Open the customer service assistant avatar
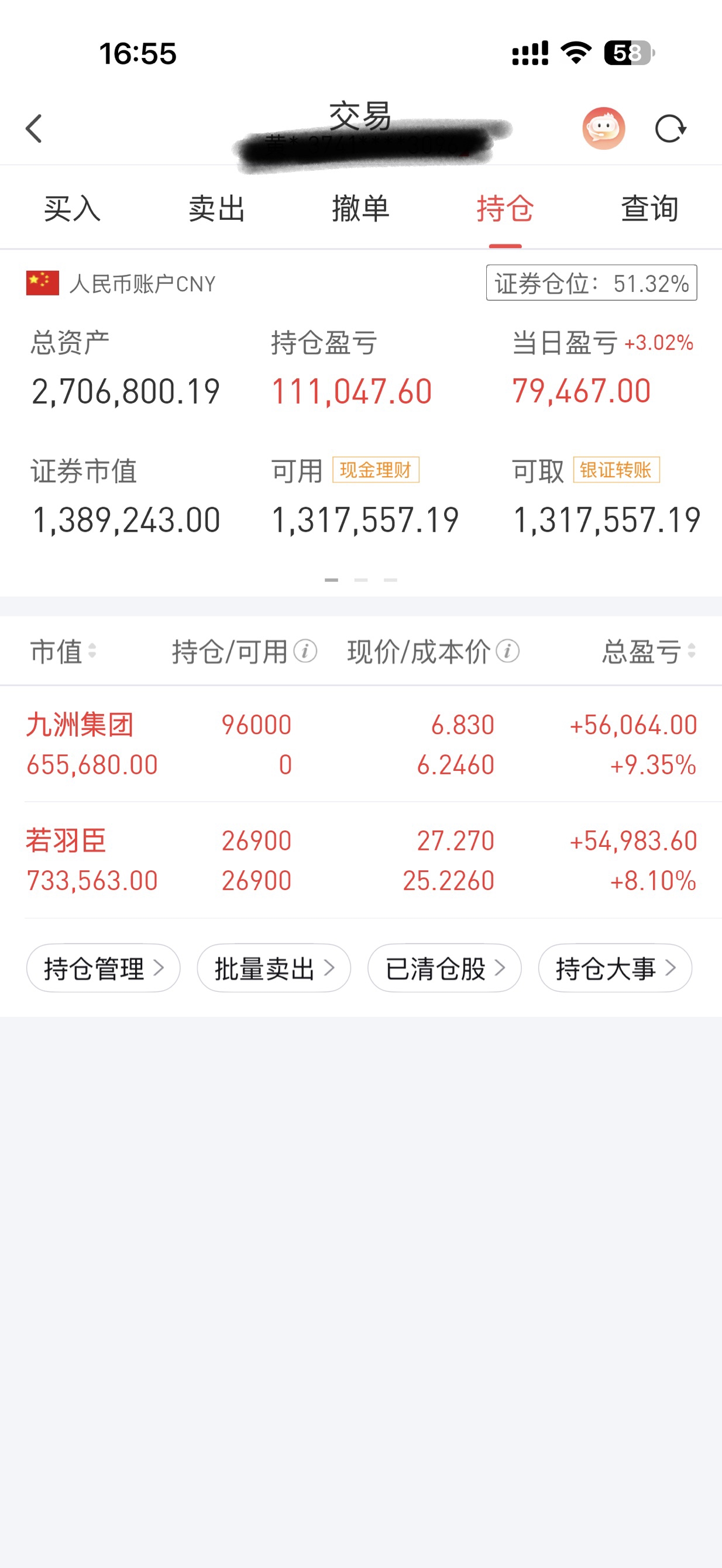 tap(603, 129)
